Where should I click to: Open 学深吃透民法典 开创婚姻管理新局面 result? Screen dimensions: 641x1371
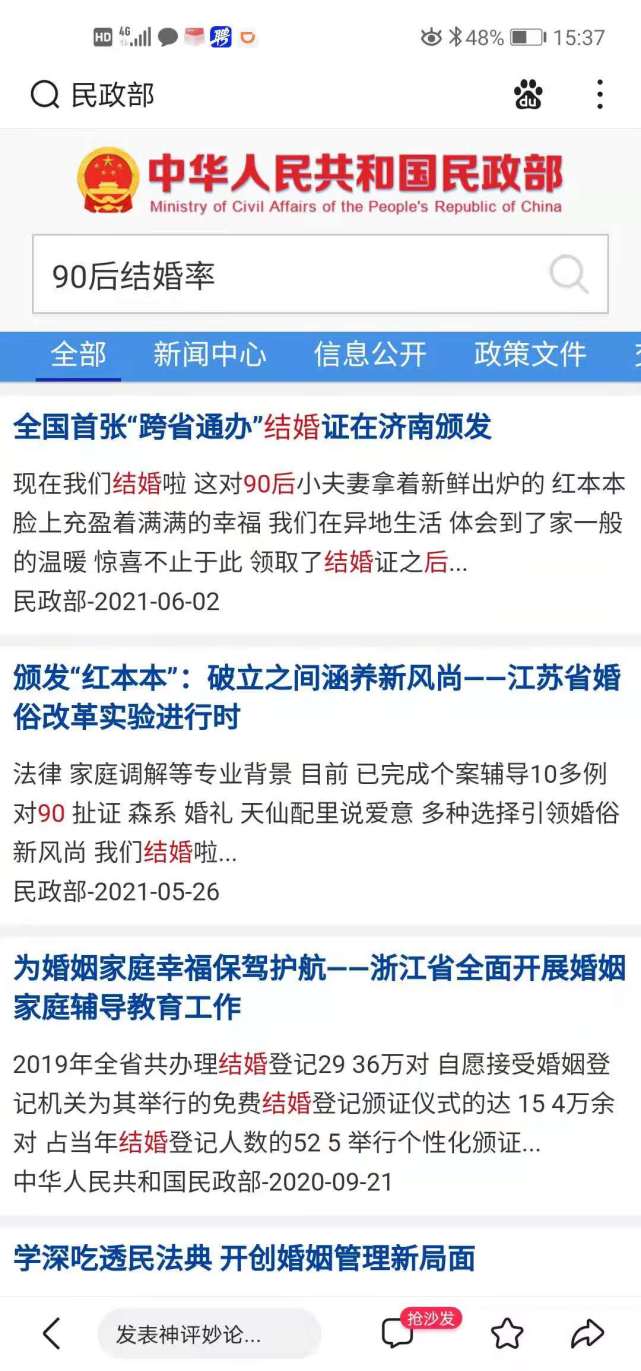244,1258
